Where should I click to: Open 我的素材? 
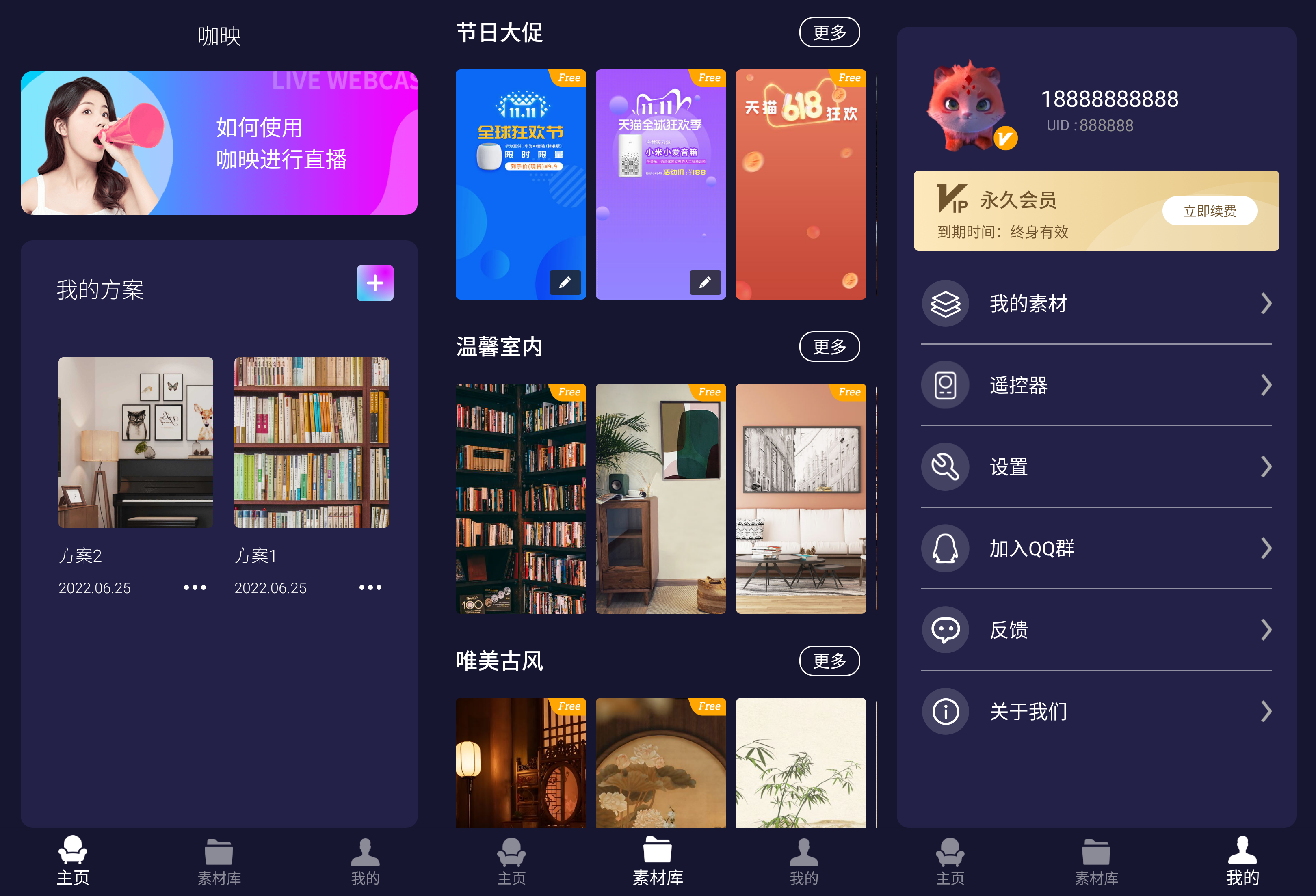tap(1096, 304)
